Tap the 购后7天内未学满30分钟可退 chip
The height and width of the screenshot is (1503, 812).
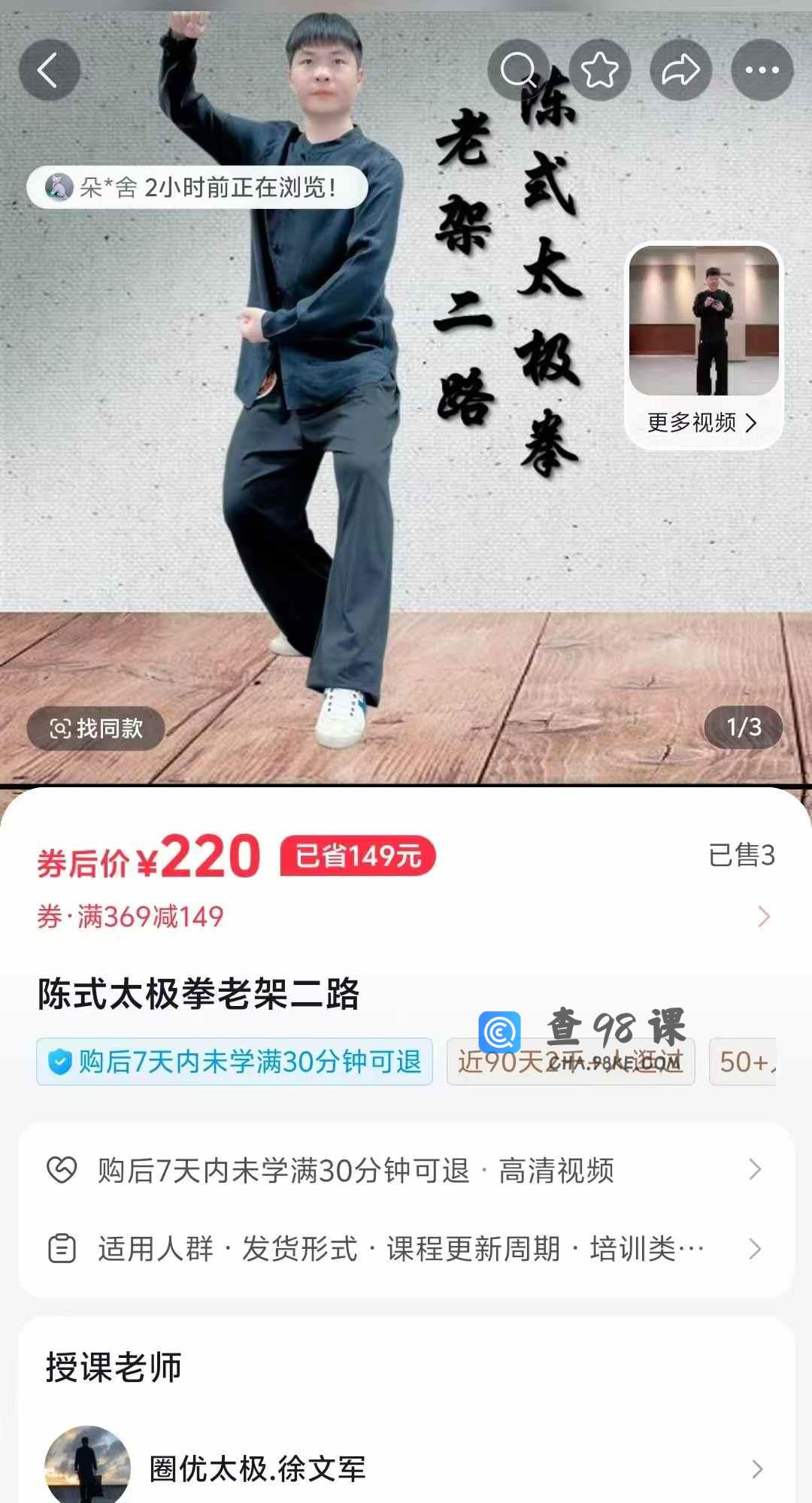click(235, 1062)
